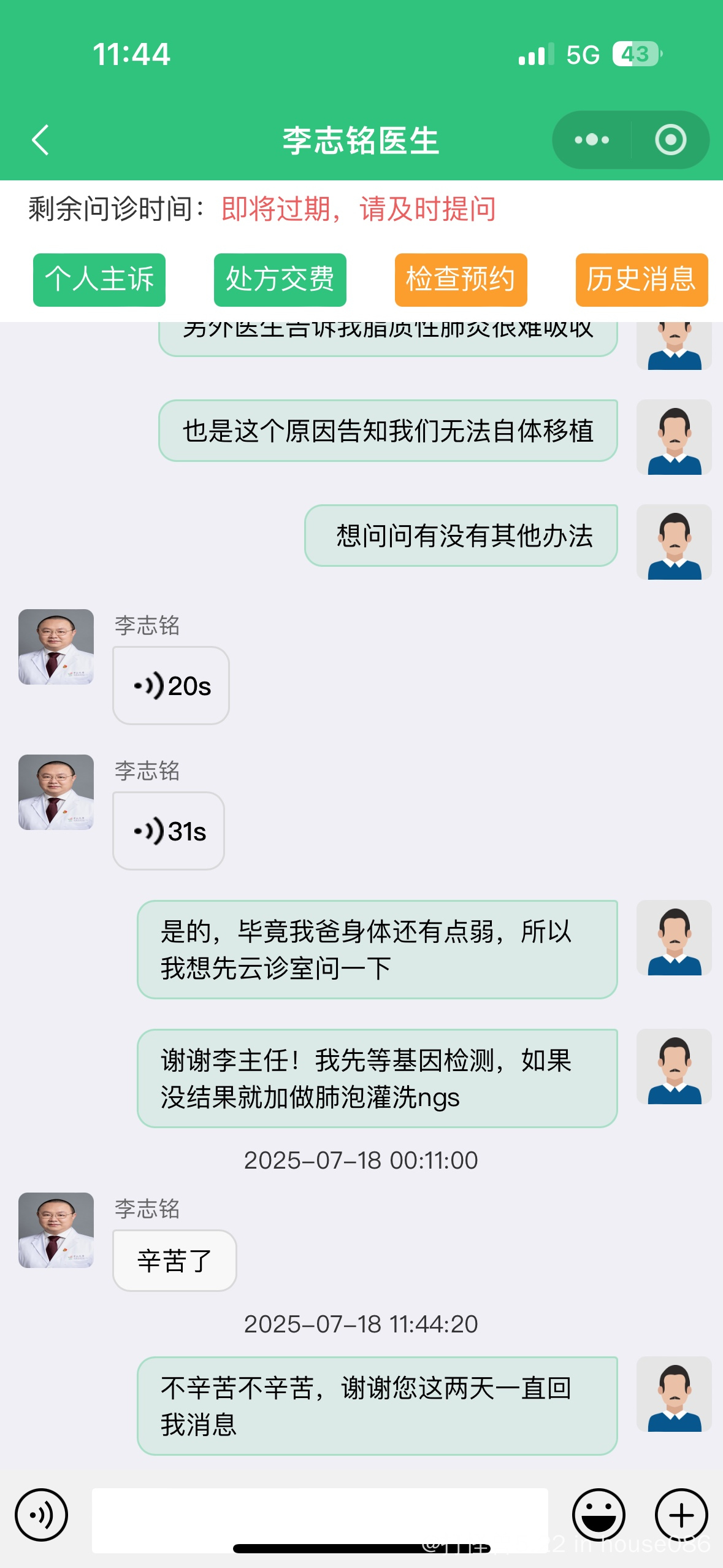Open the emoji picker
The width and height of the screenshot is (723, 1568).
point(599,1515)
